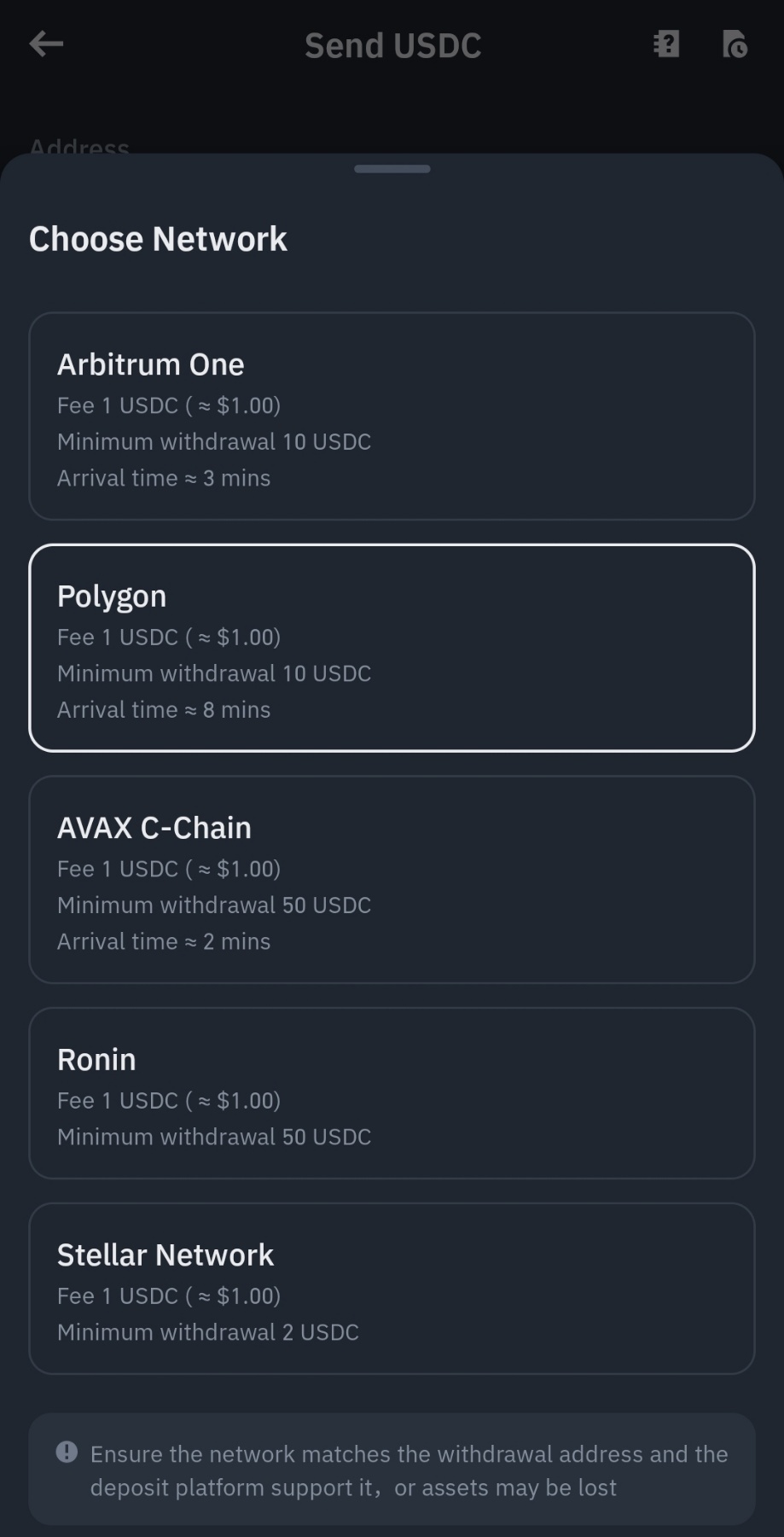Select the Arbitrum One network
784x1537 pixels.
[392, 416]
